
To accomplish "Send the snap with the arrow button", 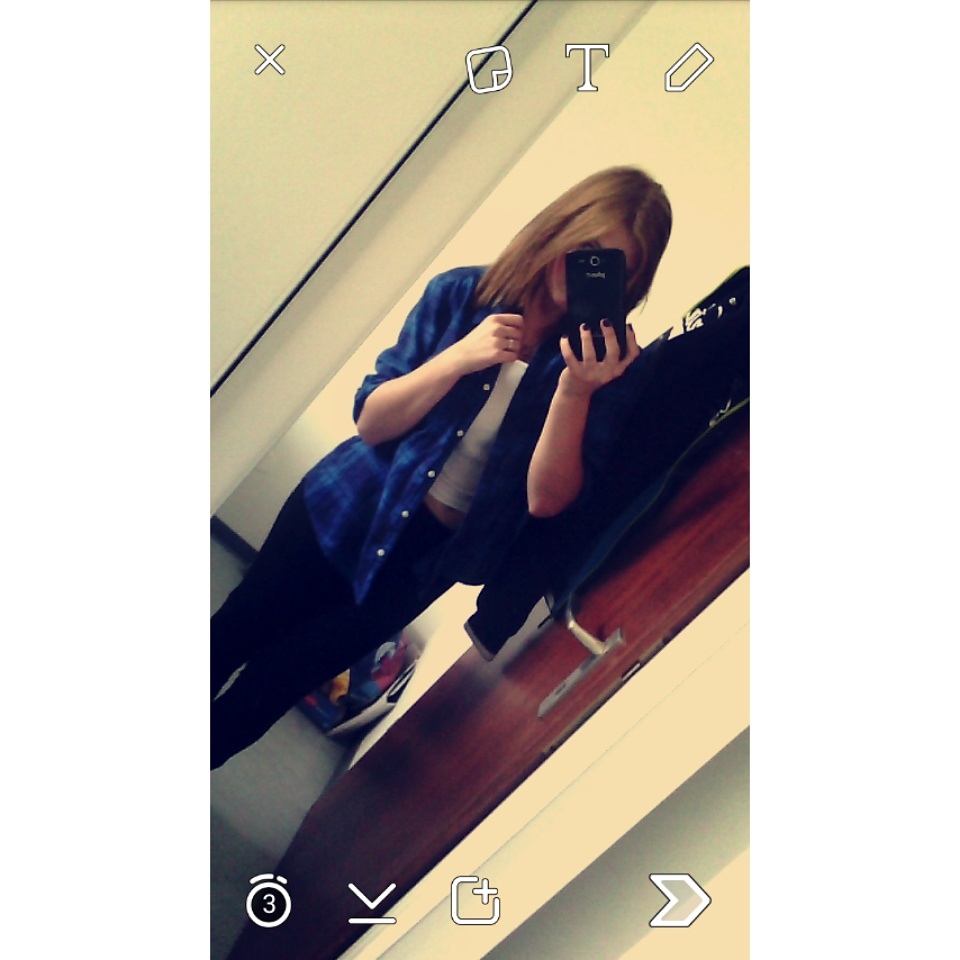I will 679,900.
